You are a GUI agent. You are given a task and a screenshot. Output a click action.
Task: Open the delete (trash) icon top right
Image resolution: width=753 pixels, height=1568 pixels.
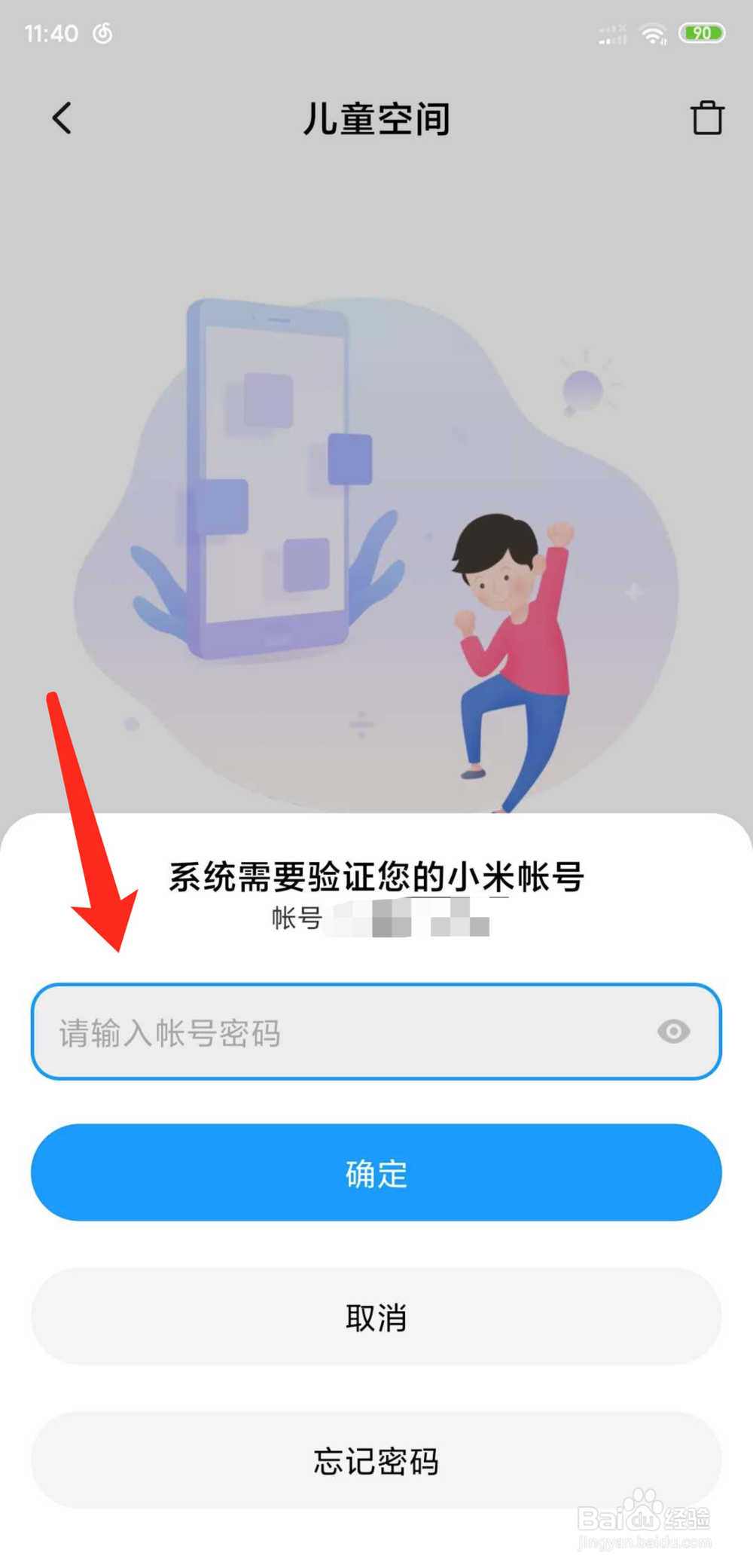[705, 118]
